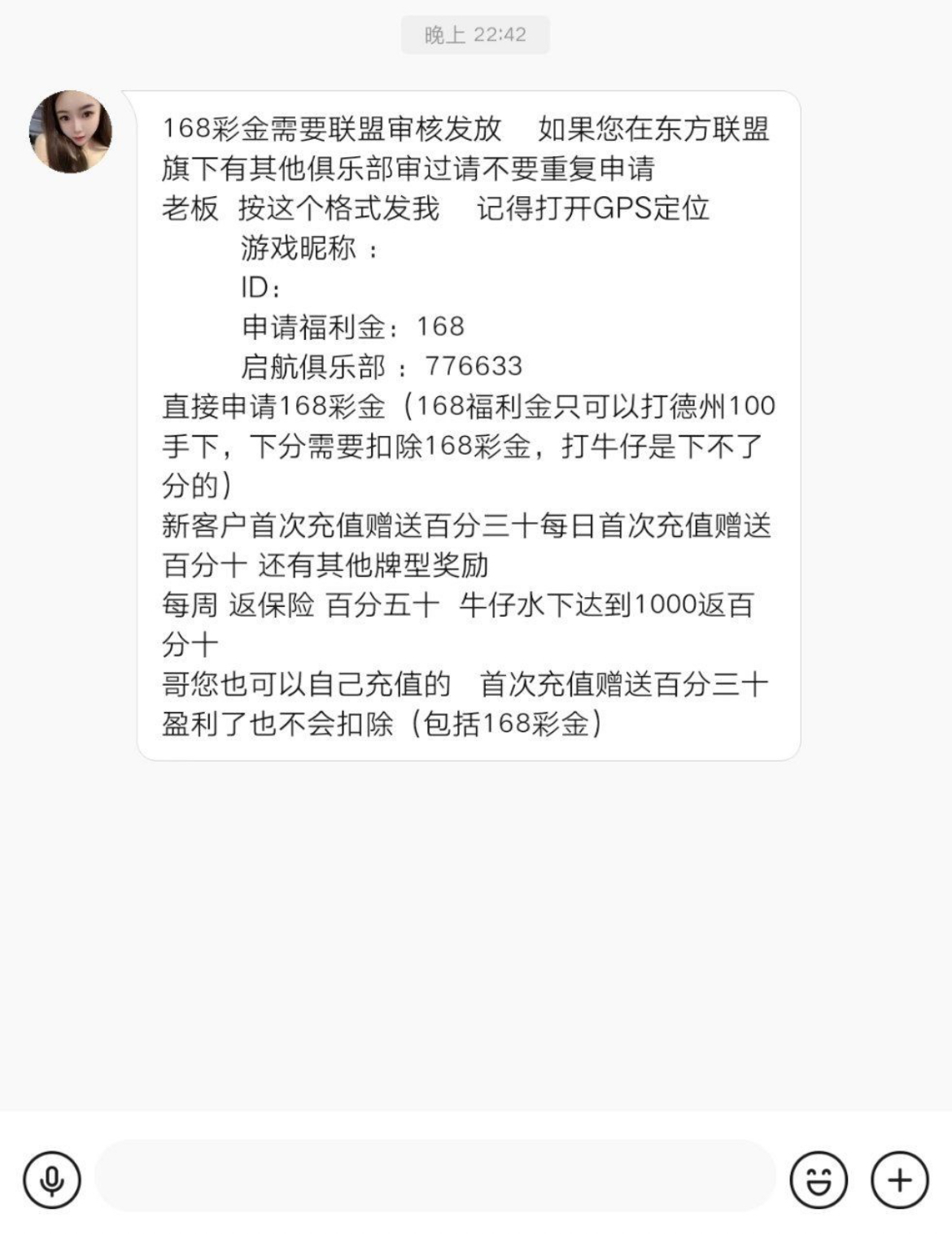The image size is (952, 1235).
Task: View the sender's profile avatar
Action: point(71,132)
